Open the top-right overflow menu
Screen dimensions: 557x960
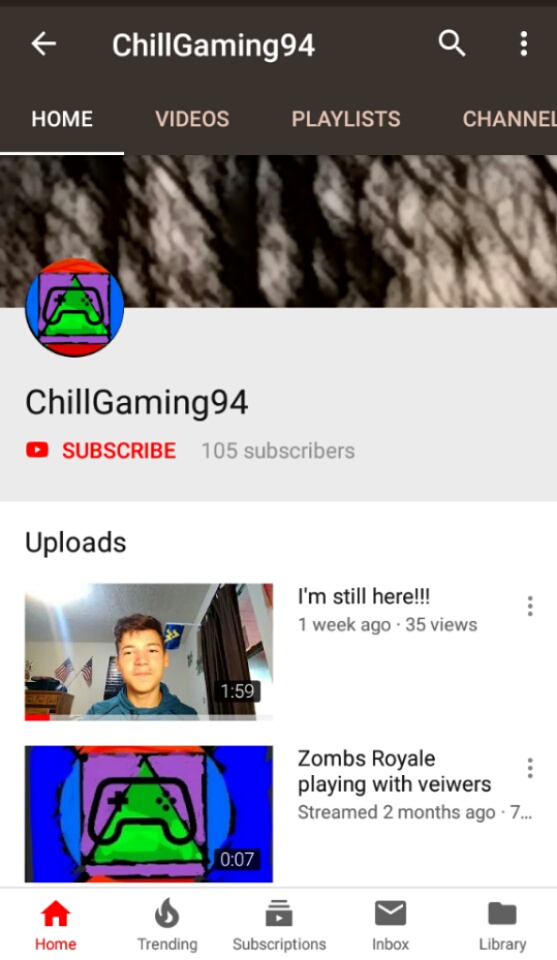(x=523, y=44)
